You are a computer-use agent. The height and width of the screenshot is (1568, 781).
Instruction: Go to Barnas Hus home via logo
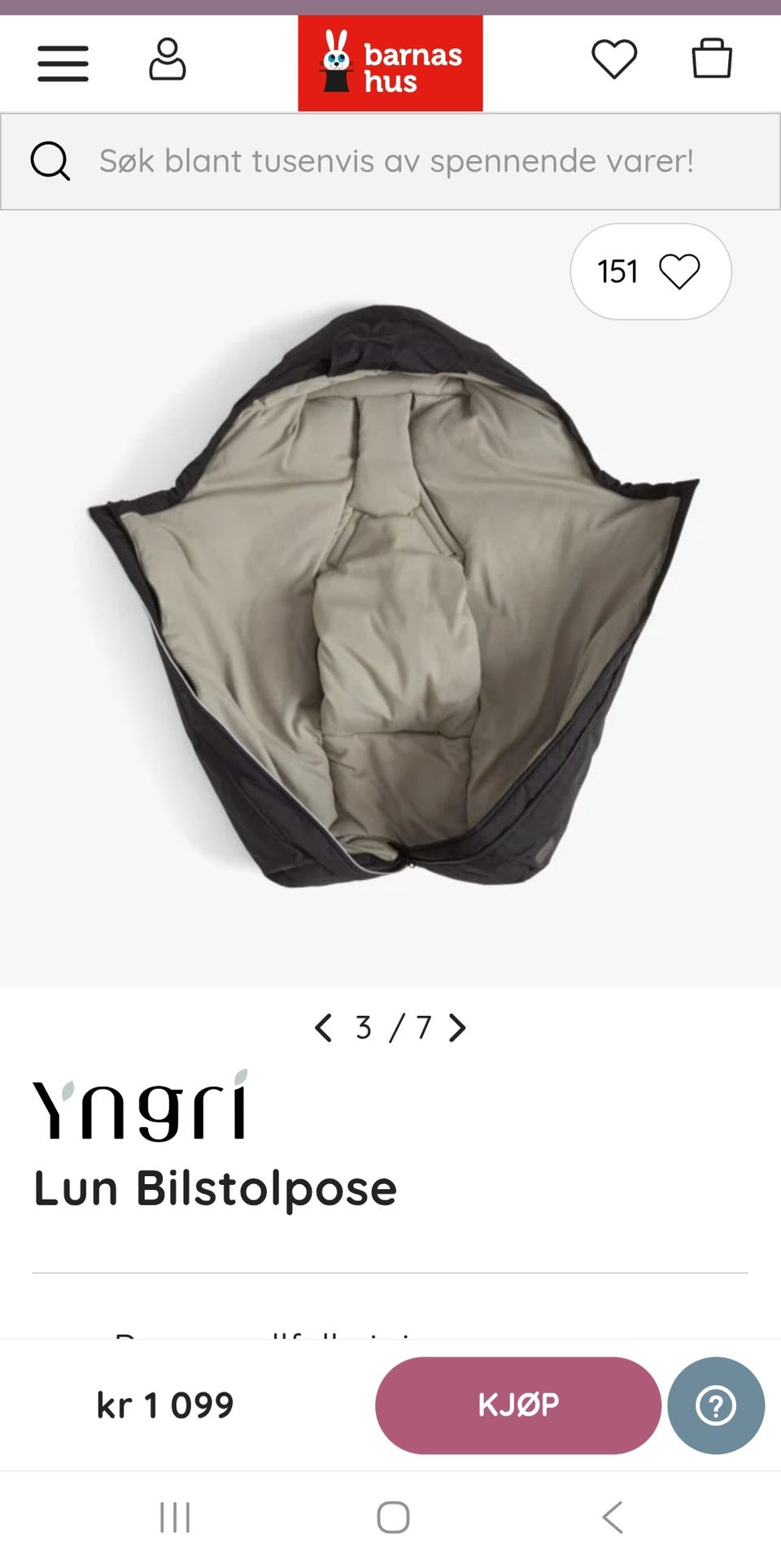[390, 63]
